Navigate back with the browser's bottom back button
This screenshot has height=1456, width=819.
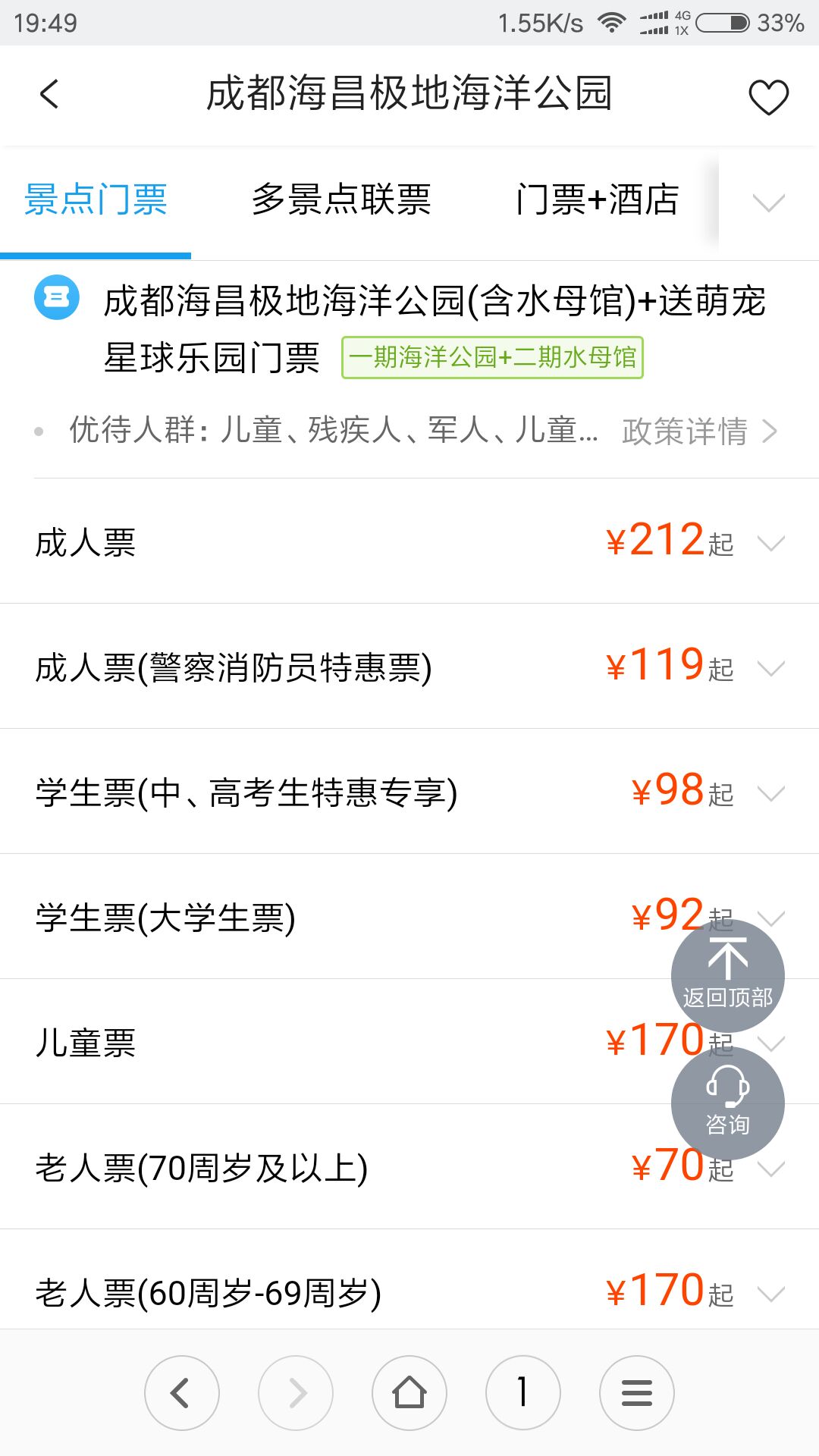click(182, 1393)
